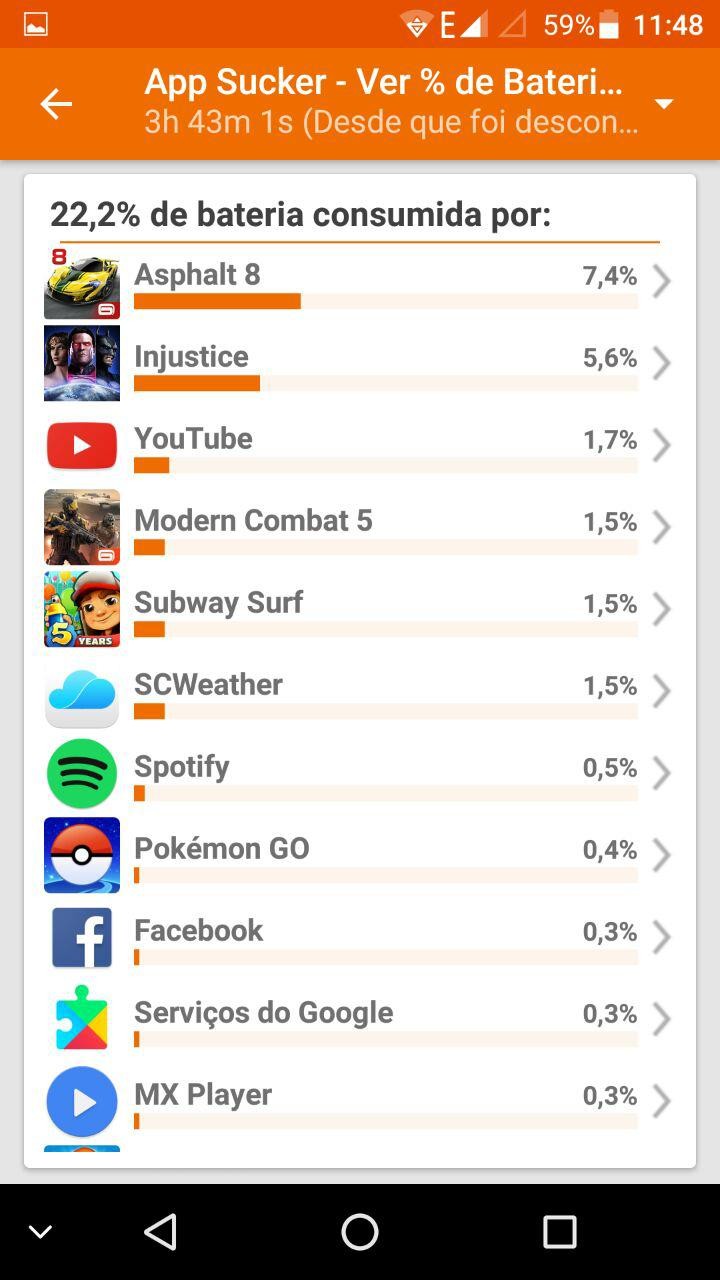This screenshot has height=1280, width=720.
Task: Open the YouTube battery usage row
Action: [x=360, y=447]
